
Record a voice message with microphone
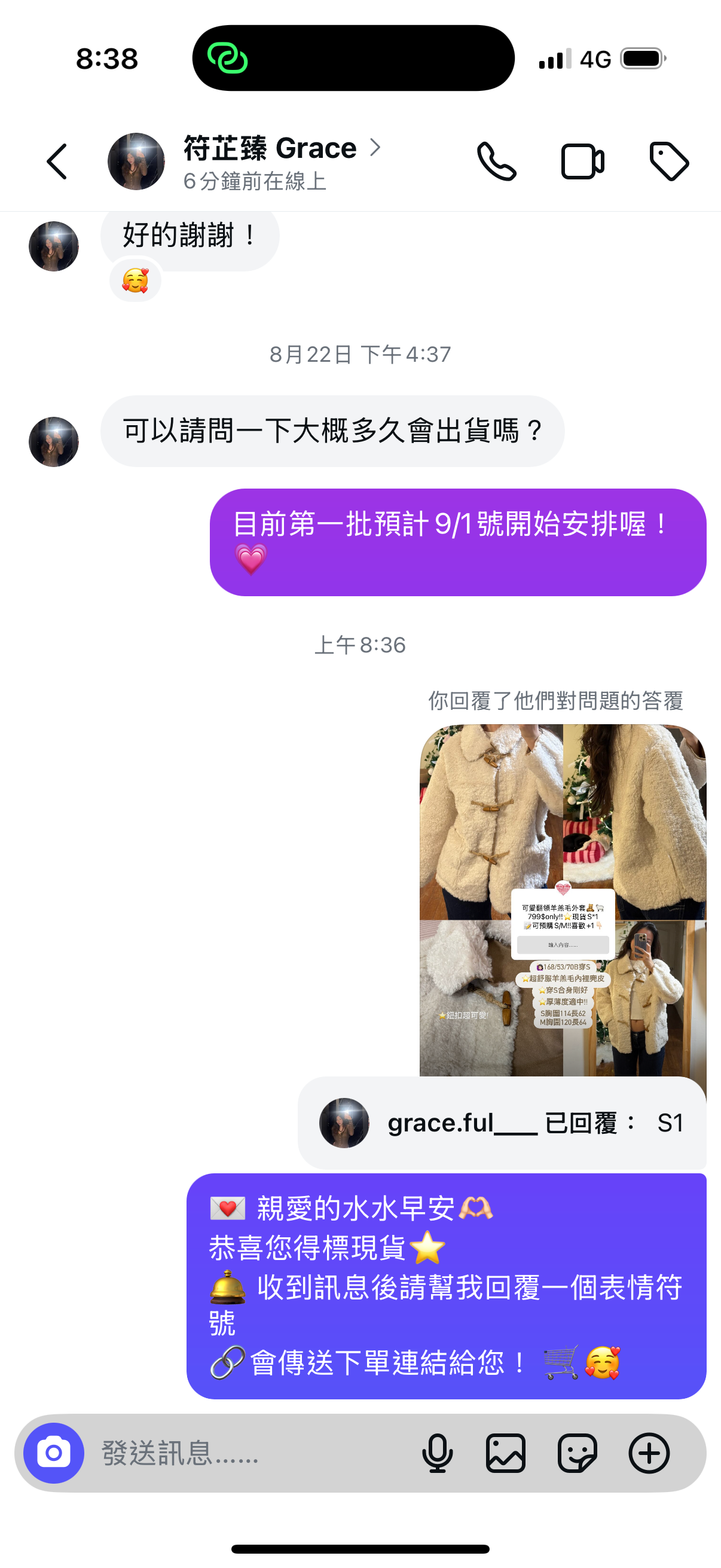tap(437, 1453)
